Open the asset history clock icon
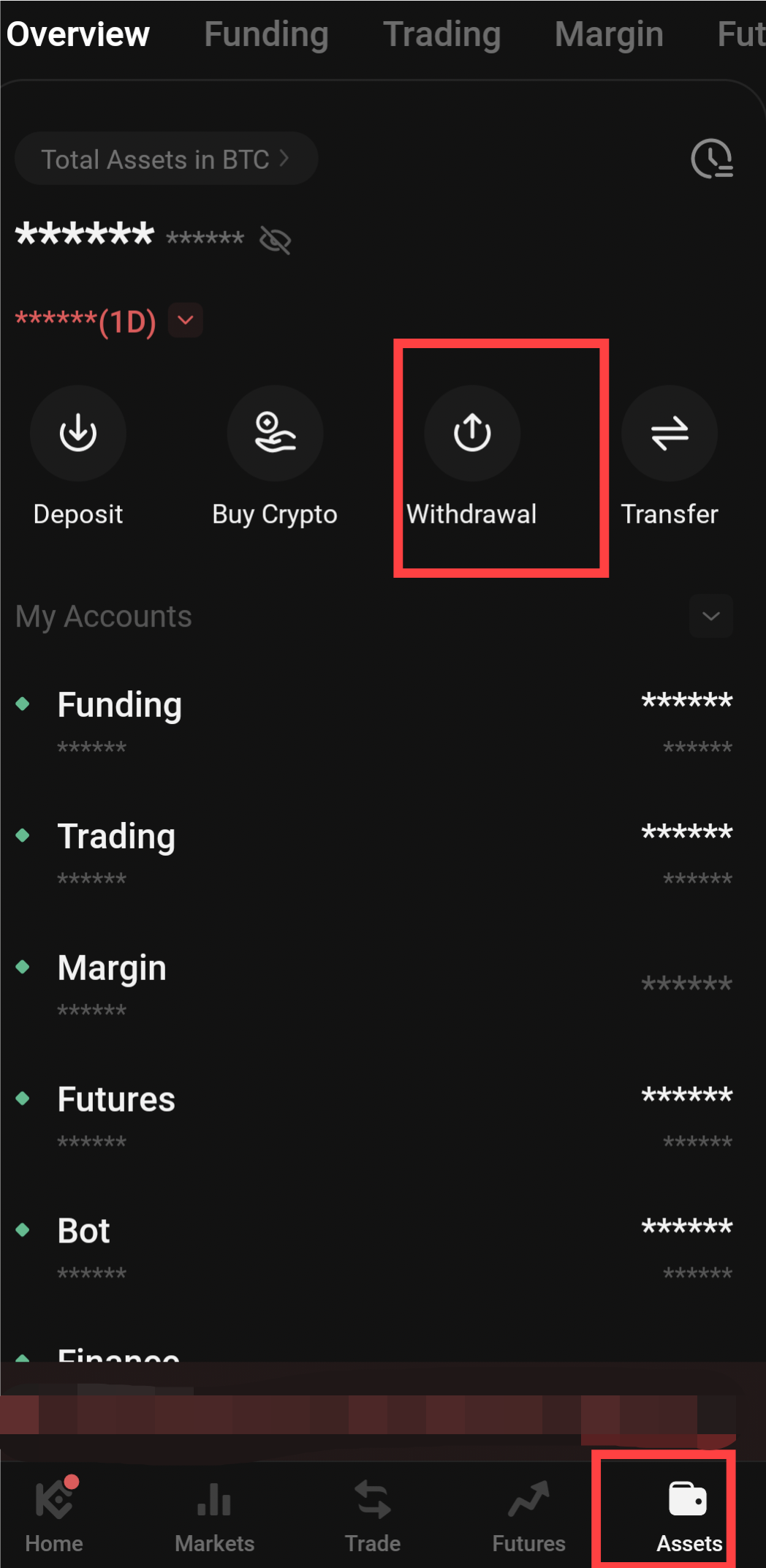Viewport: 766px width, 1568px height. click(x=712, y=159)
